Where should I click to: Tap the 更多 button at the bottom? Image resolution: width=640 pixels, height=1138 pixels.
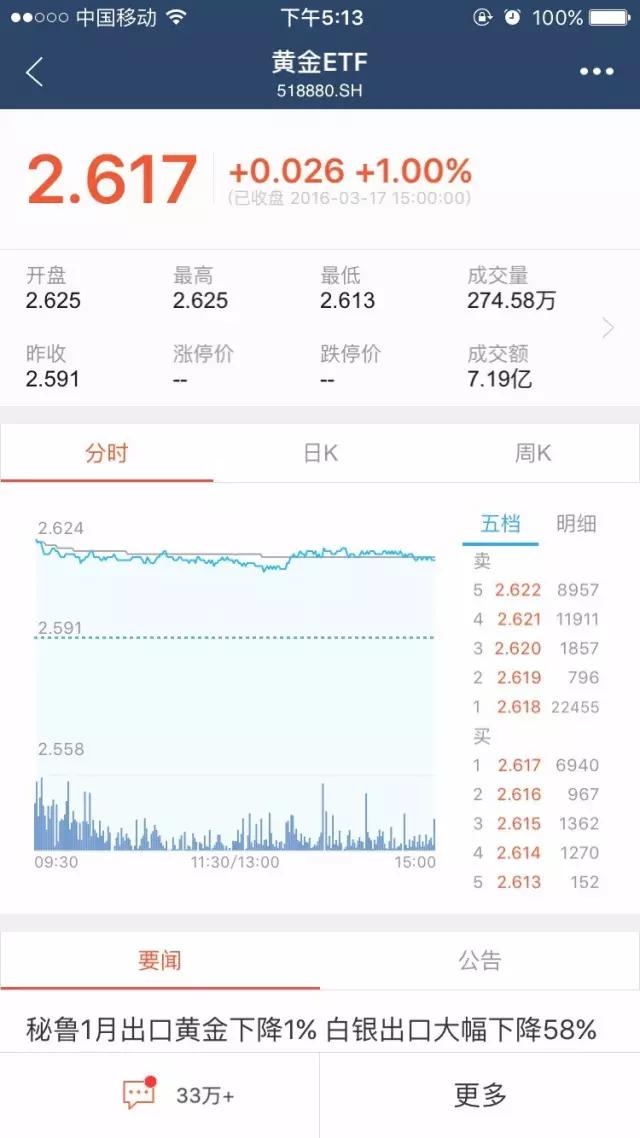tap(480, 1095)
